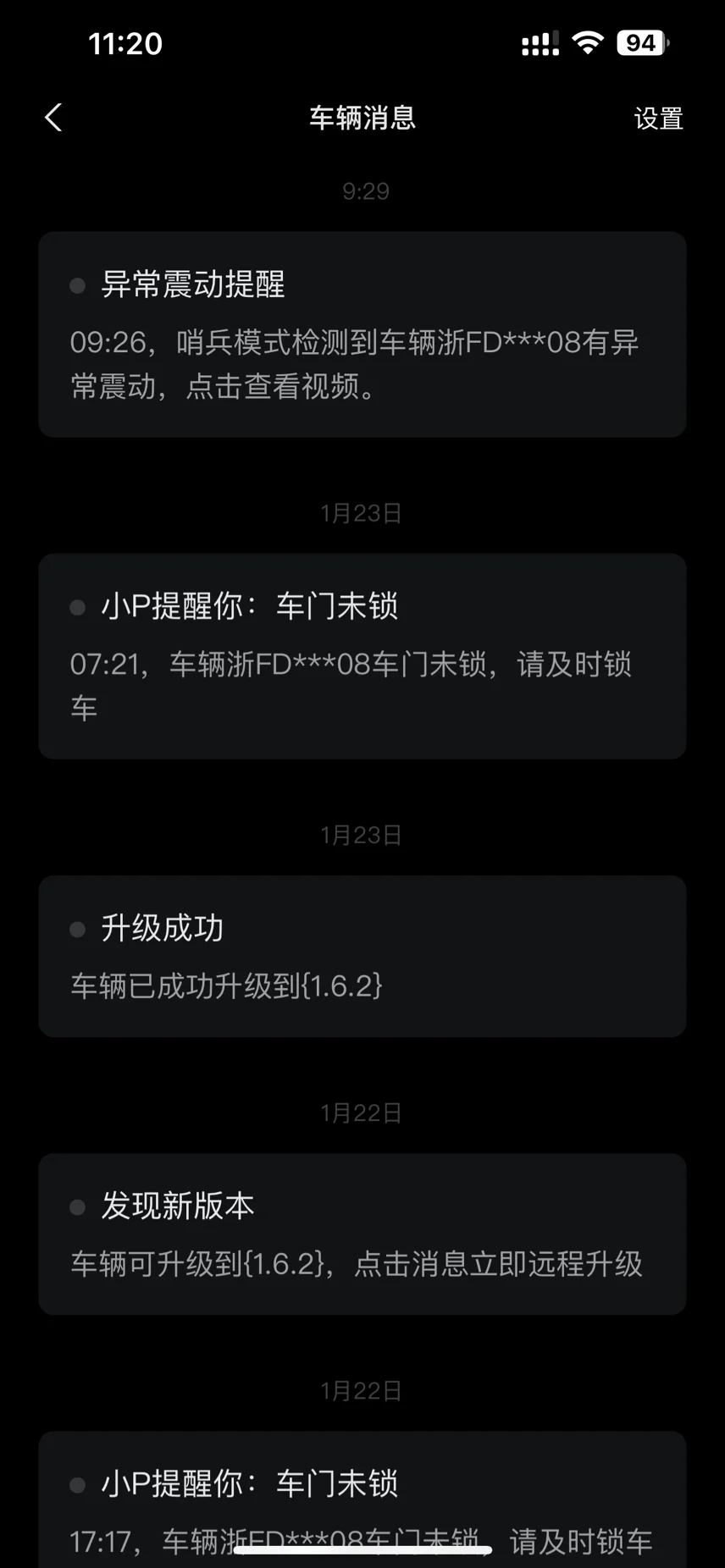Tap the 发现新版本 card to upgrade remotely
This screenshot has height=1568, width=725.
362,1234
